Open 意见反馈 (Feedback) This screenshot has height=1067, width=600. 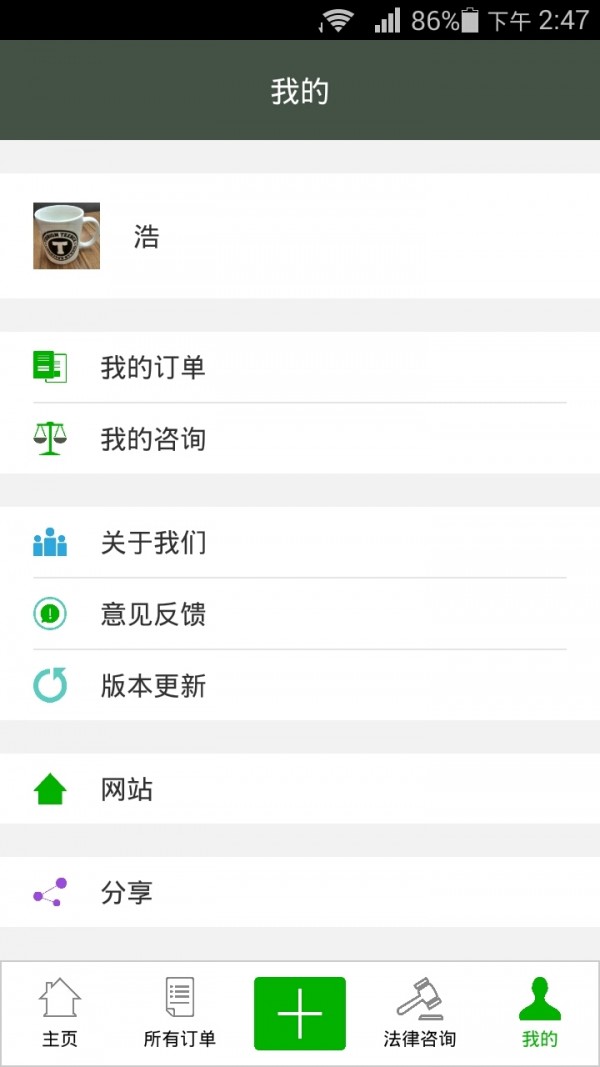pos(300,614)
